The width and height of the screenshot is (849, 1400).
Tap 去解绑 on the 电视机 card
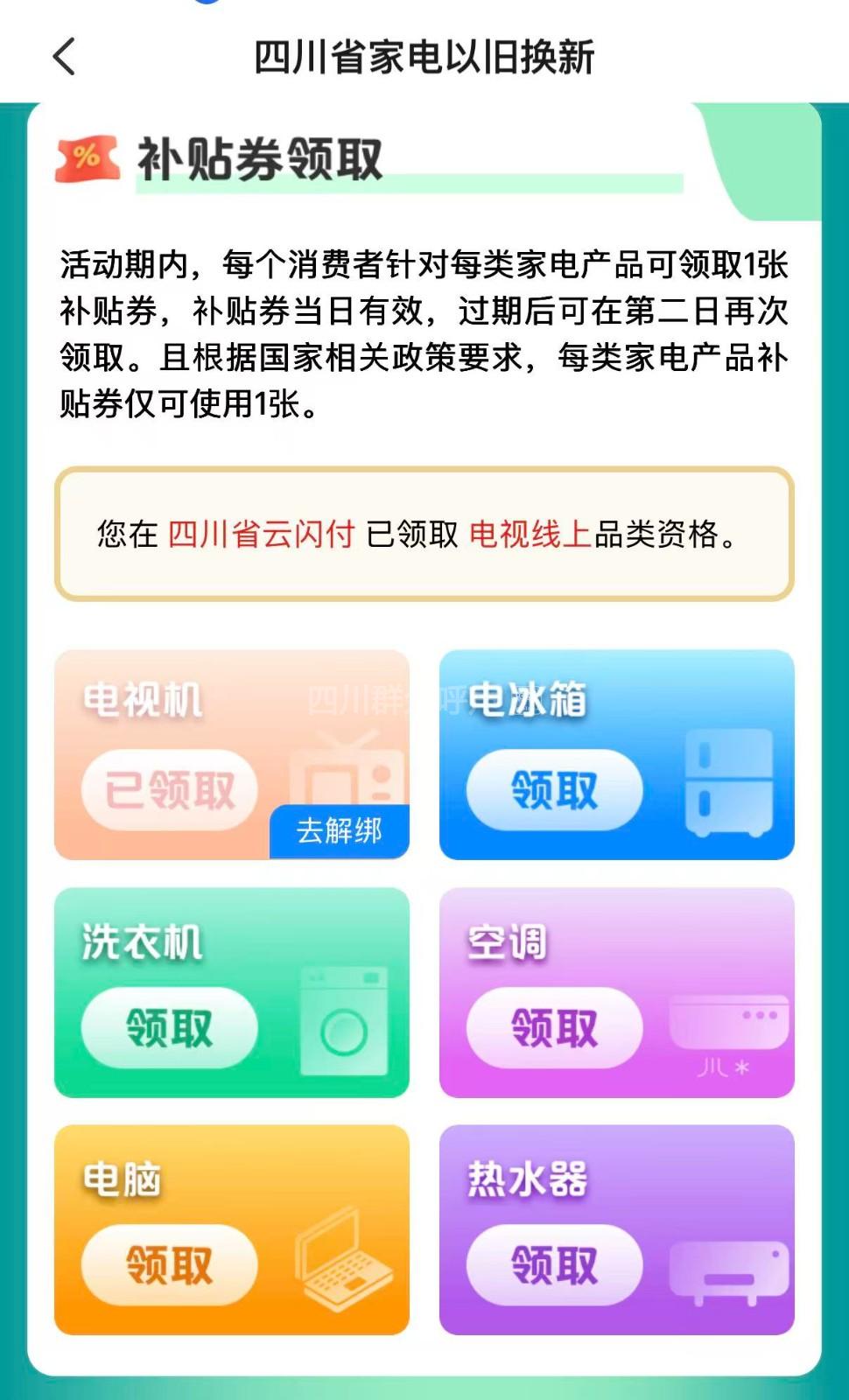tap(340, 830)
